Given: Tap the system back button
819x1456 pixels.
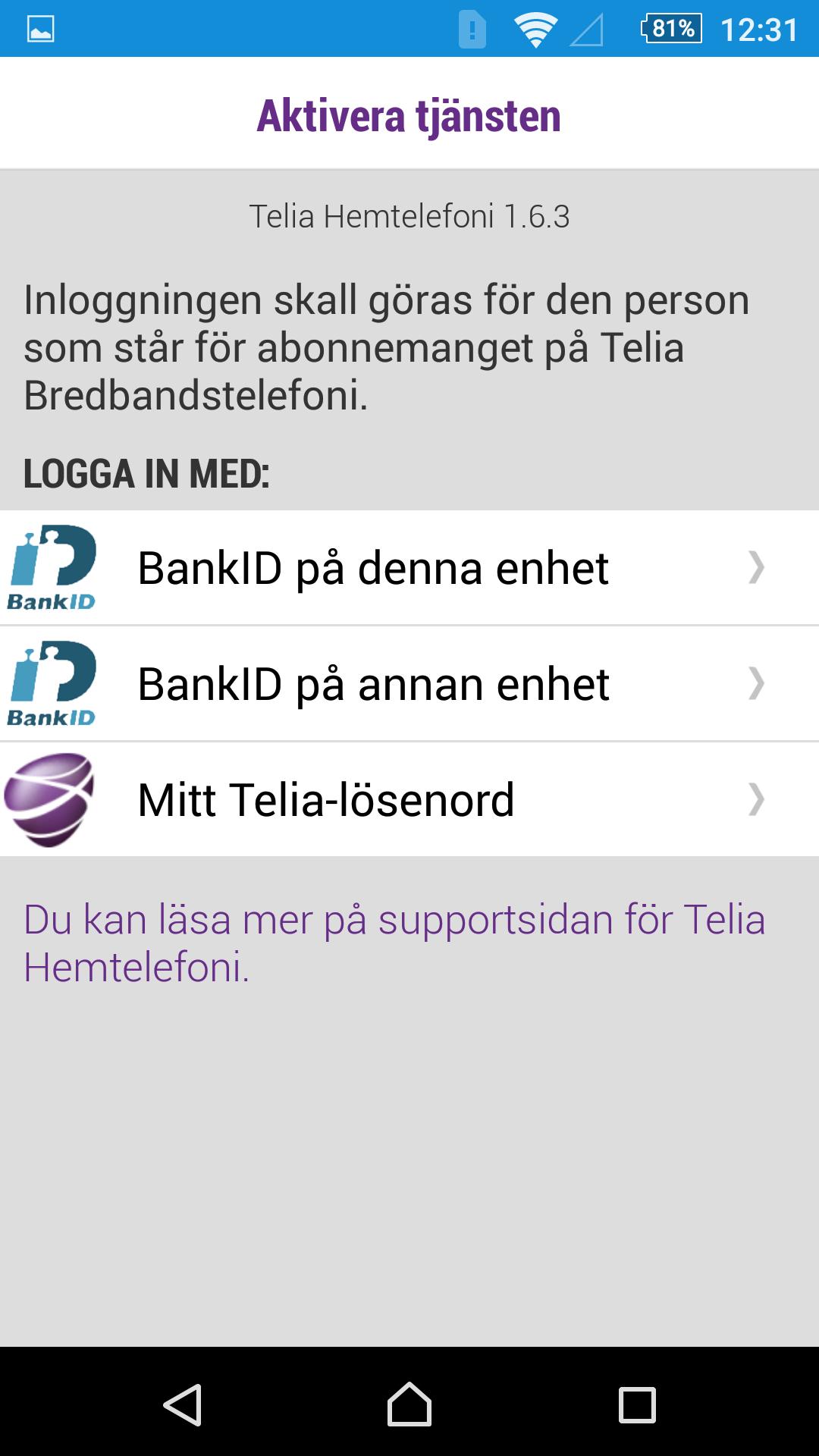Looking at the screenshot, I should [x=183, y=1404].
